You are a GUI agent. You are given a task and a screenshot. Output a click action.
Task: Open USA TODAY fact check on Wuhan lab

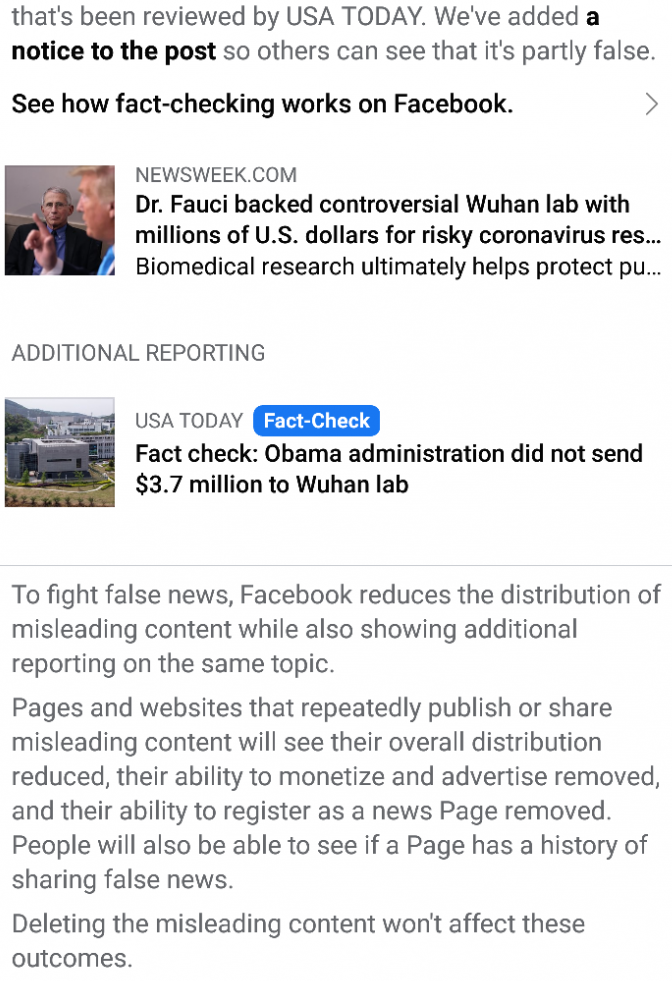[389, 468]
